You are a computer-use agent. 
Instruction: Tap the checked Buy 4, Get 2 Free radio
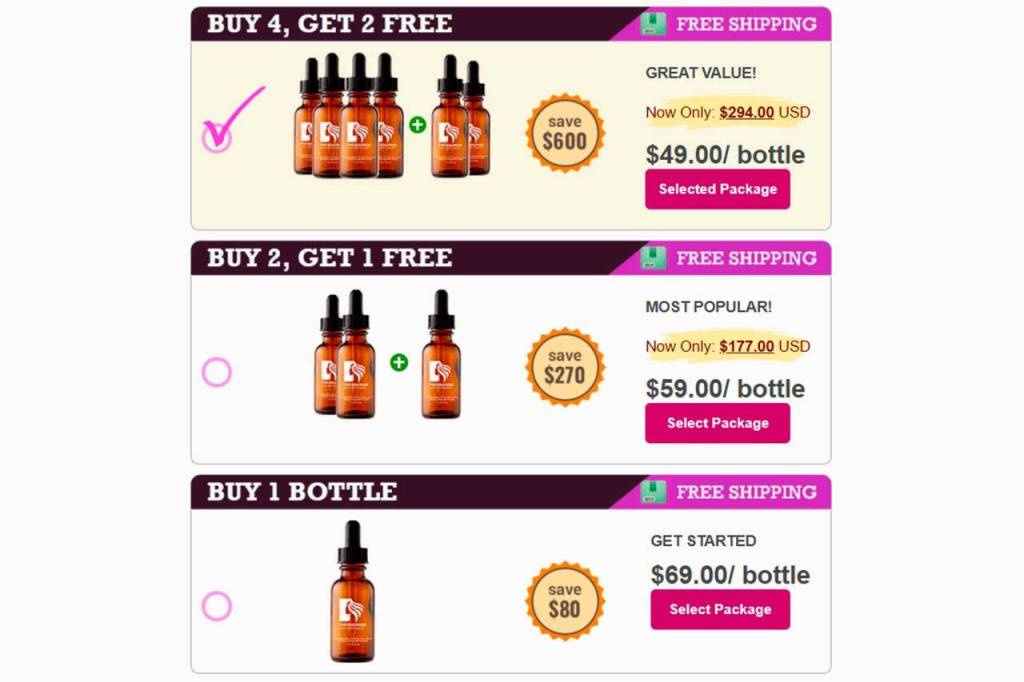217,138
